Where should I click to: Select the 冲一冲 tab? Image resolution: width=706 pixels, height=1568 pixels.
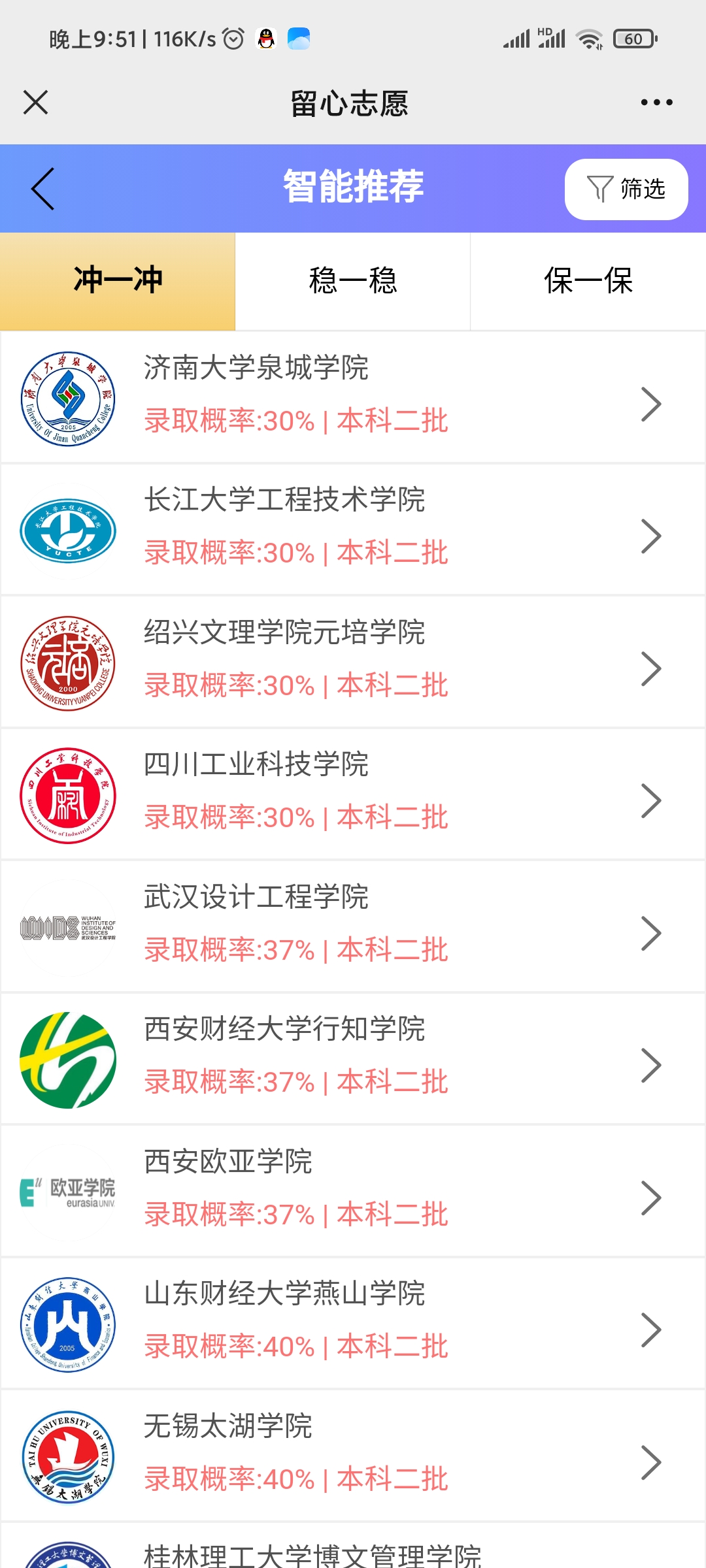point(118,281)
